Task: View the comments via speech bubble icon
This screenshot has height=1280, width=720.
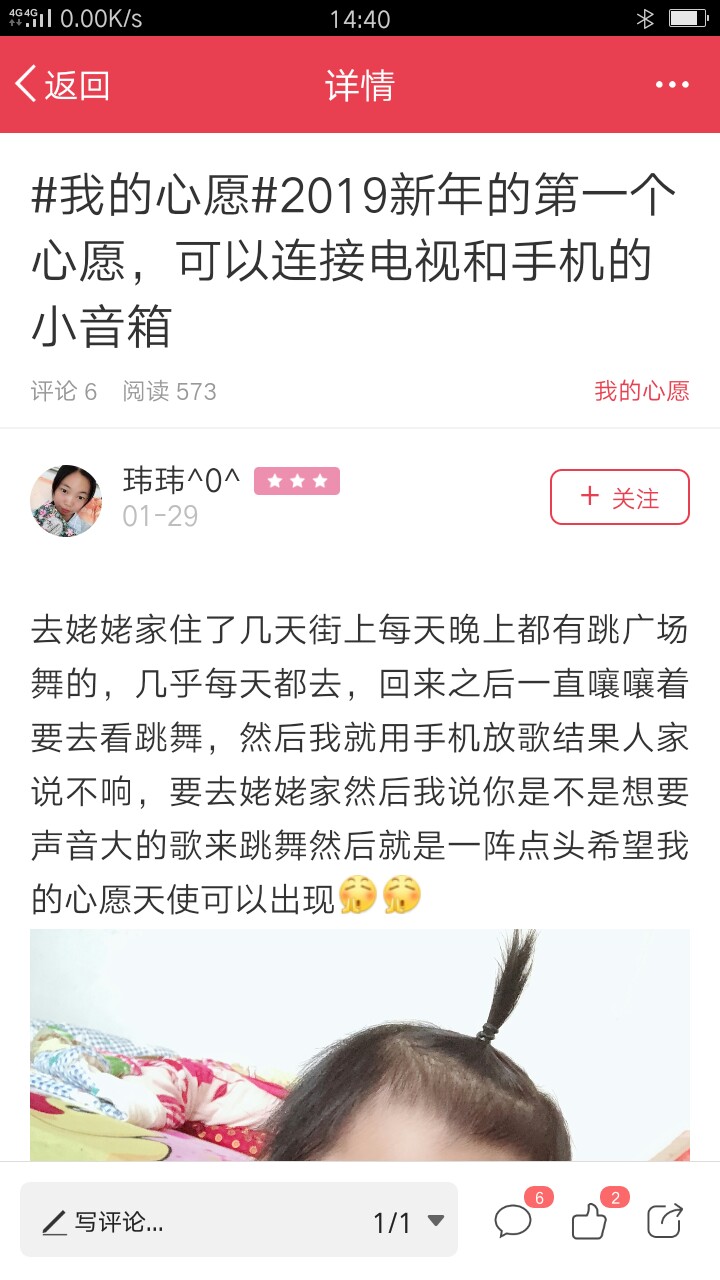Action: [514, 1221]
